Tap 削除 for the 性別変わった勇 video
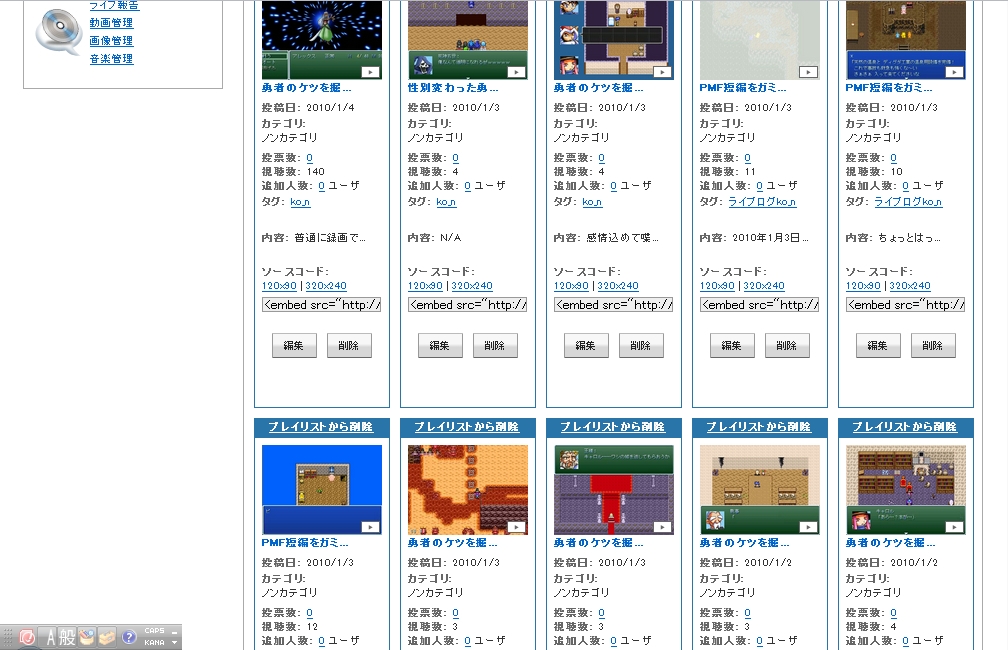This screenshot has width=1008, height=650. click(495, 345)
